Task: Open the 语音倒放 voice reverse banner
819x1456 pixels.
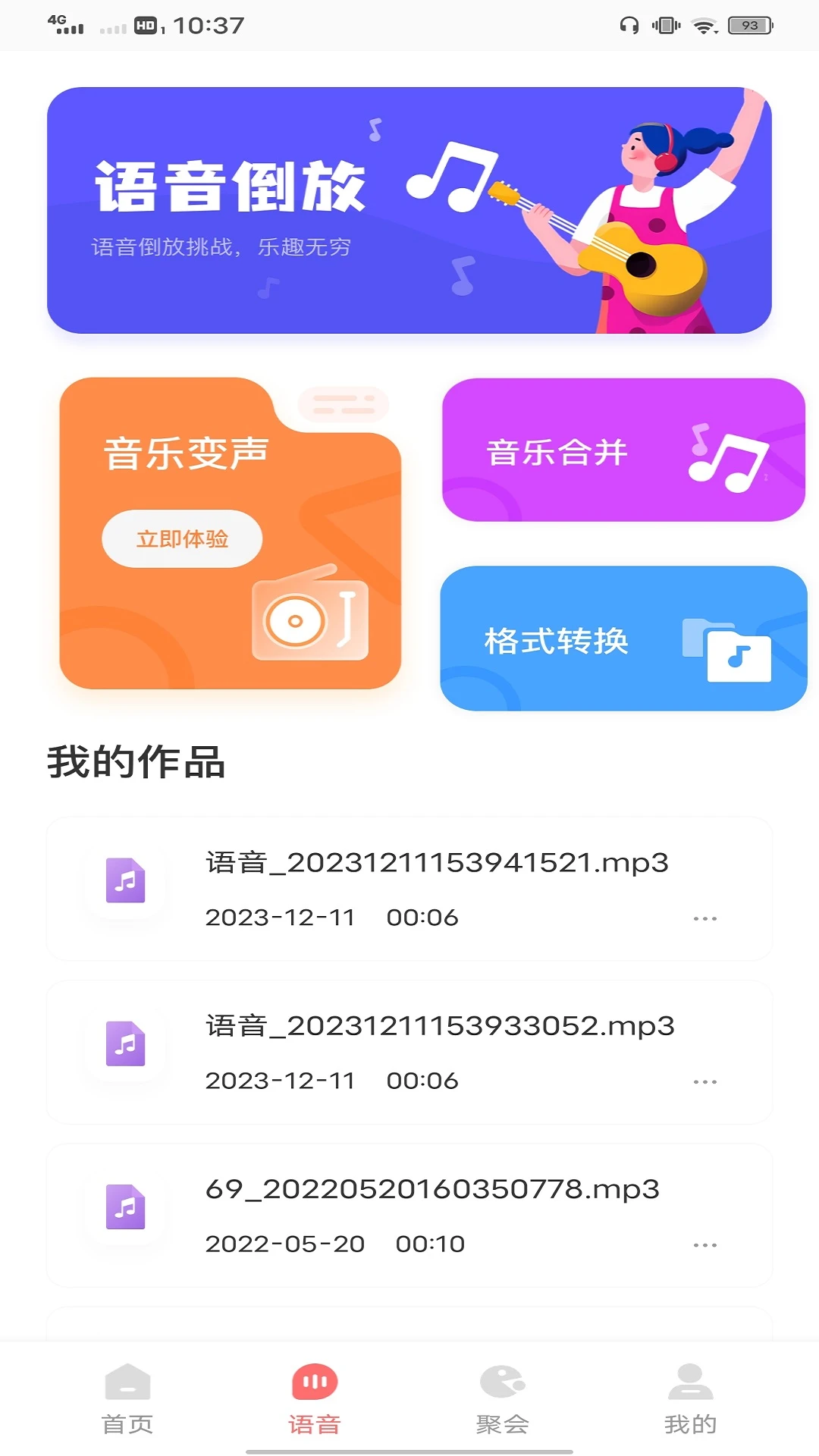Action: pos(409,210)
